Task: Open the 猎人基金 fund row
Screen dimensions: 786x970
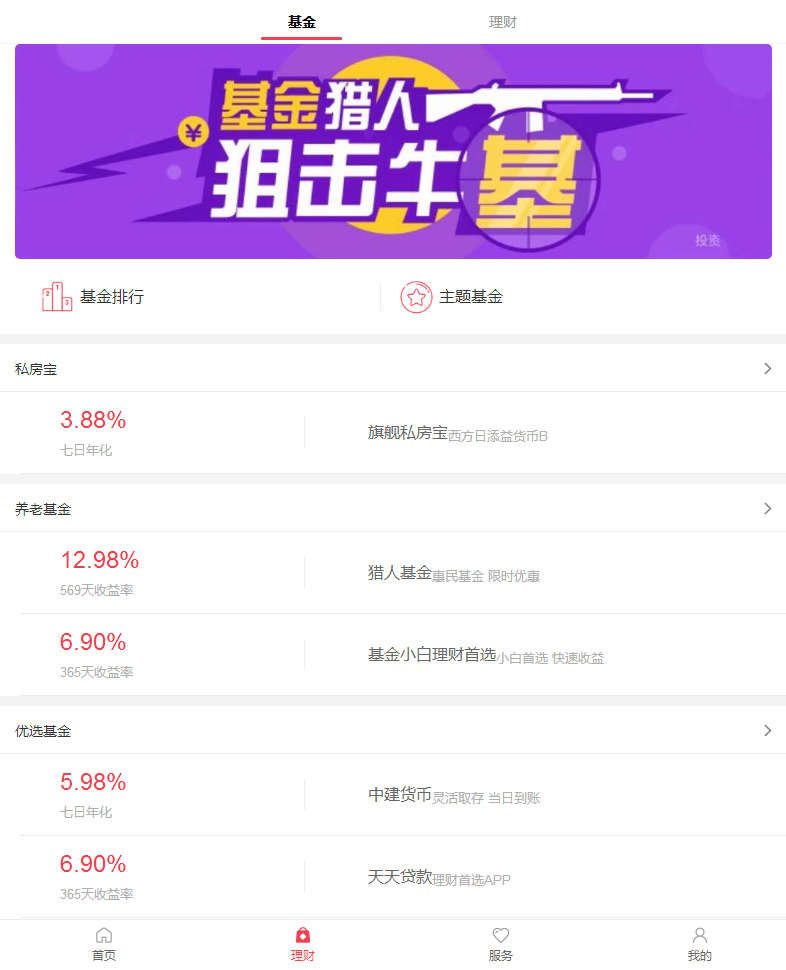Action: (x=400, y=573)
